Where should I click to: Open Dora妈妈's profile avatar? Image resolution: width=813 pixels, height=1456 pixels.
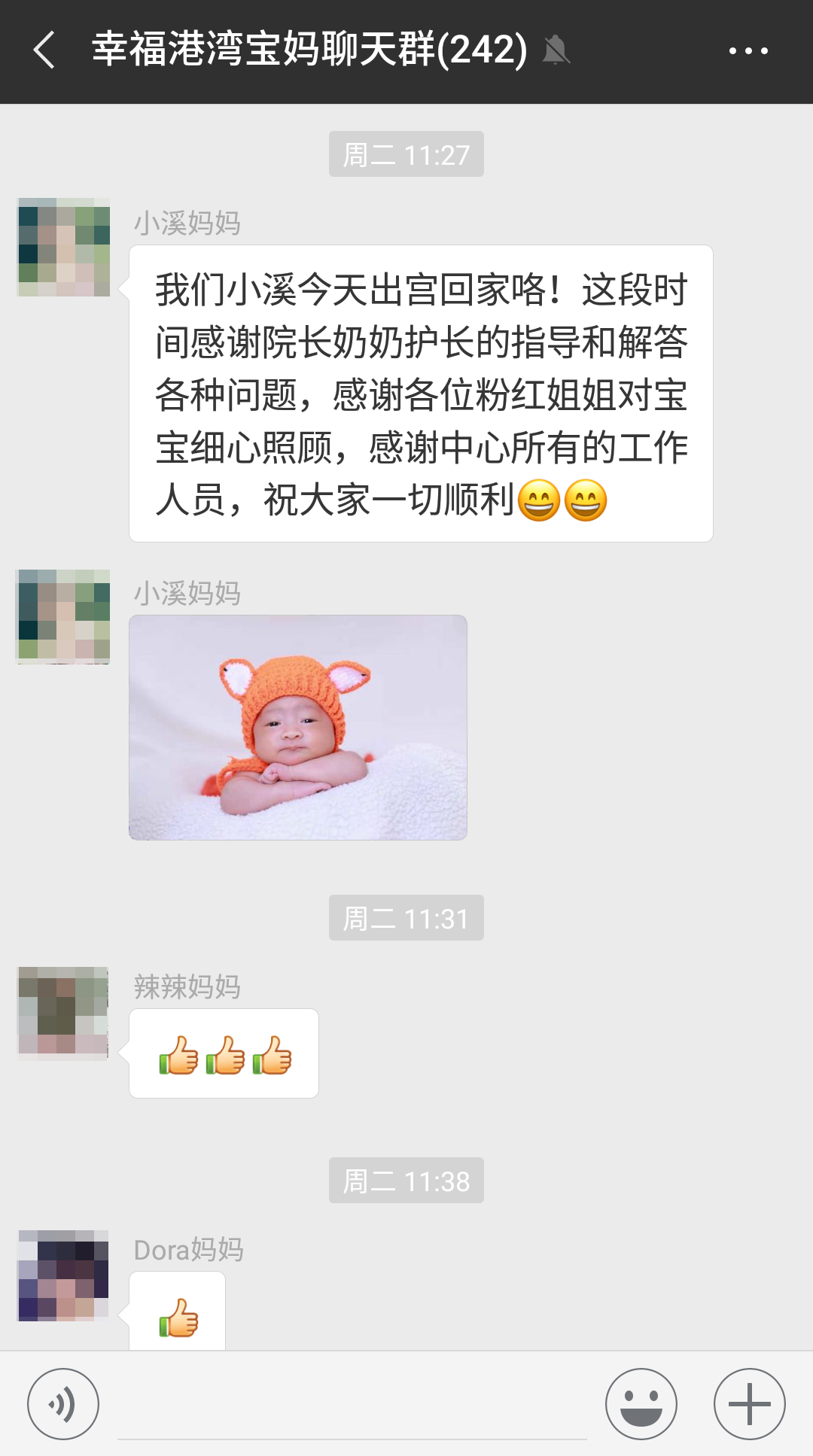(x=63, y=1275)
